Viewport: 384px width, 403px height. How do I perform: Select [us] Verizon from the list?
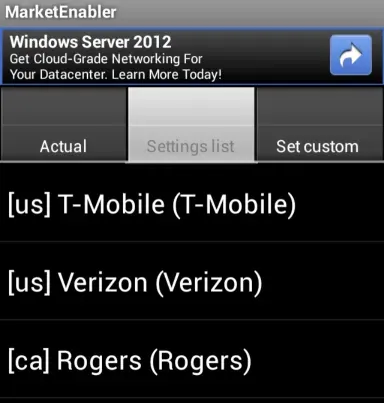pos(192,281)
